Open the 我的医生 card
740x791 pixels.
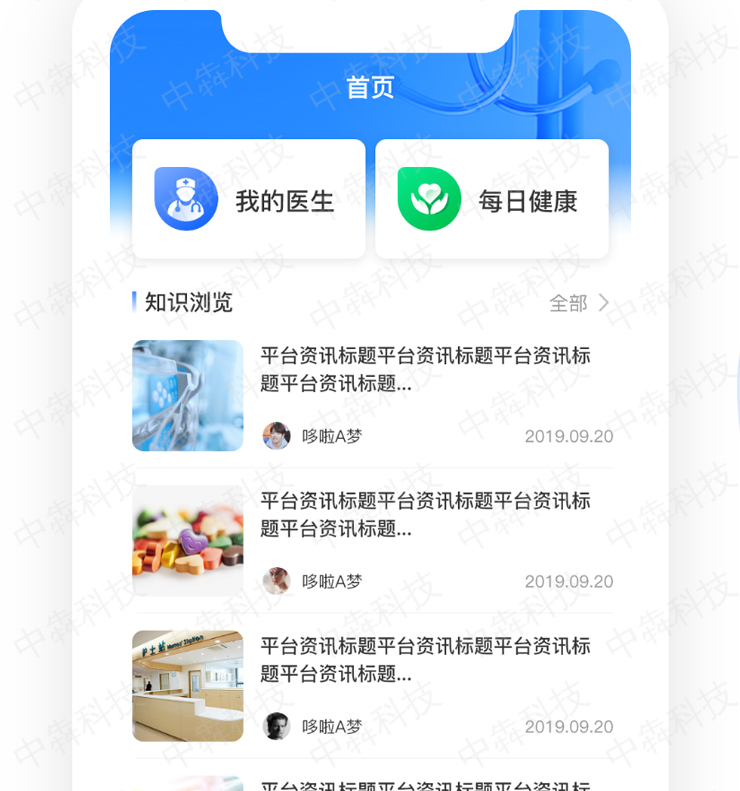click(248, 200)
